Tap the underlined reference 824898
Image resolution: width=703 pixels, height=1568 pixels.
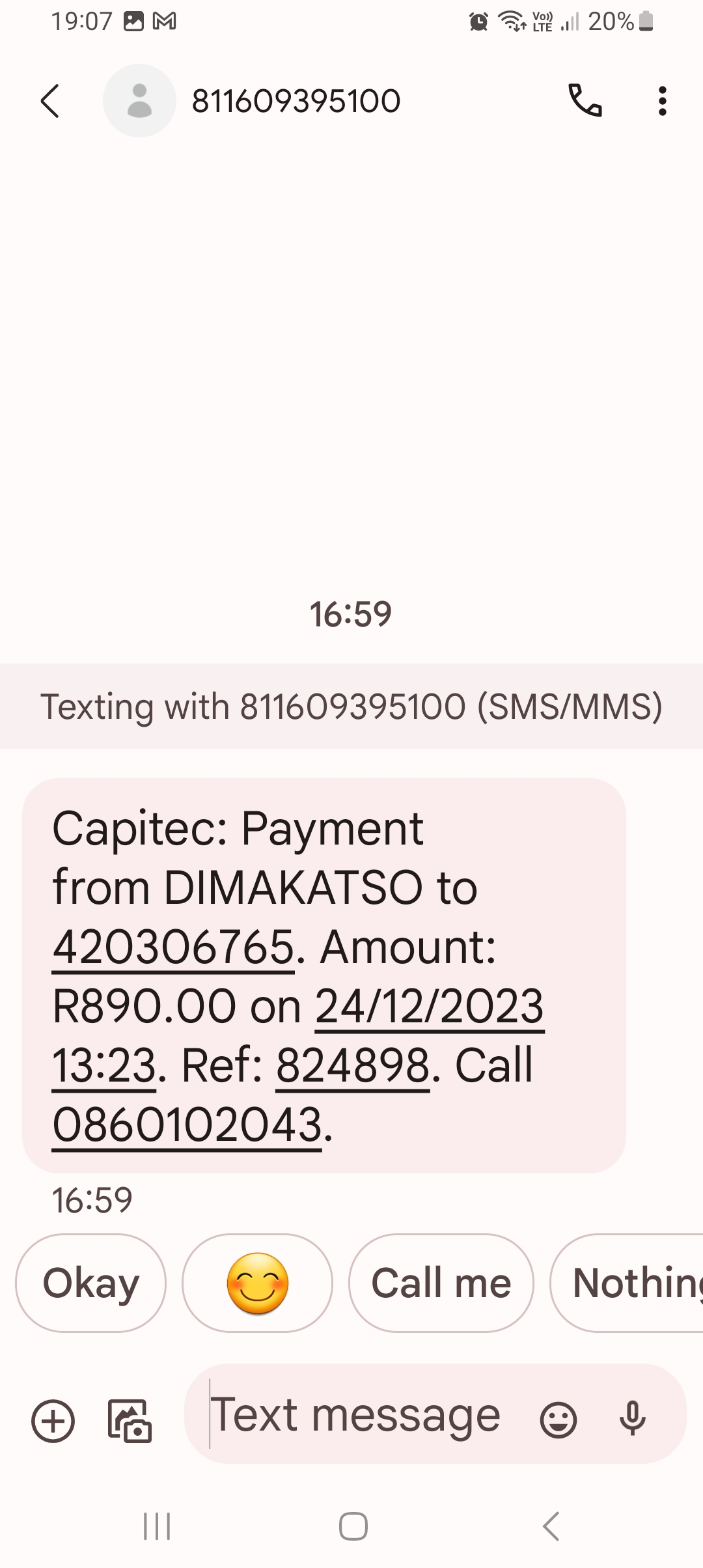(353, 1065)
